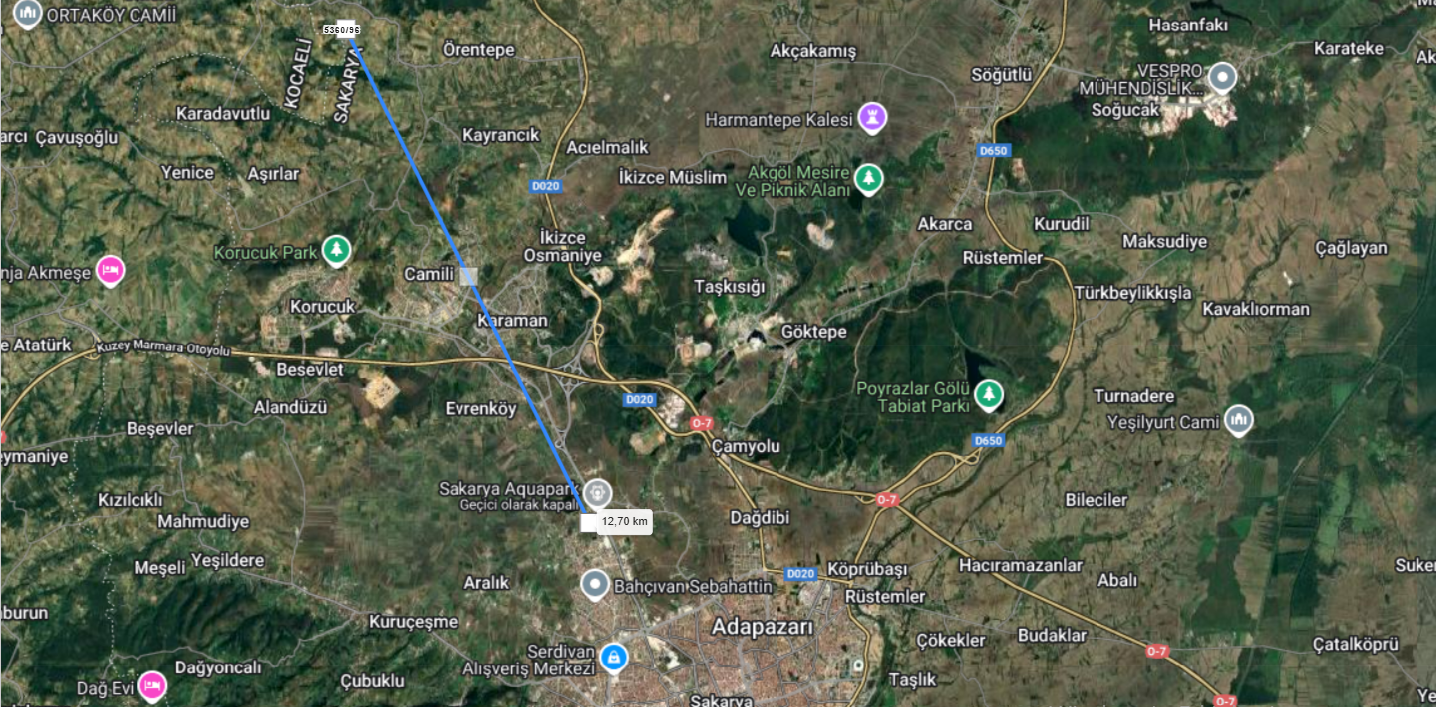
Task: Select the Akgöl Mesire ve Piknik Alanı marker
Action: pyautogui.click(x=869, y=179)
